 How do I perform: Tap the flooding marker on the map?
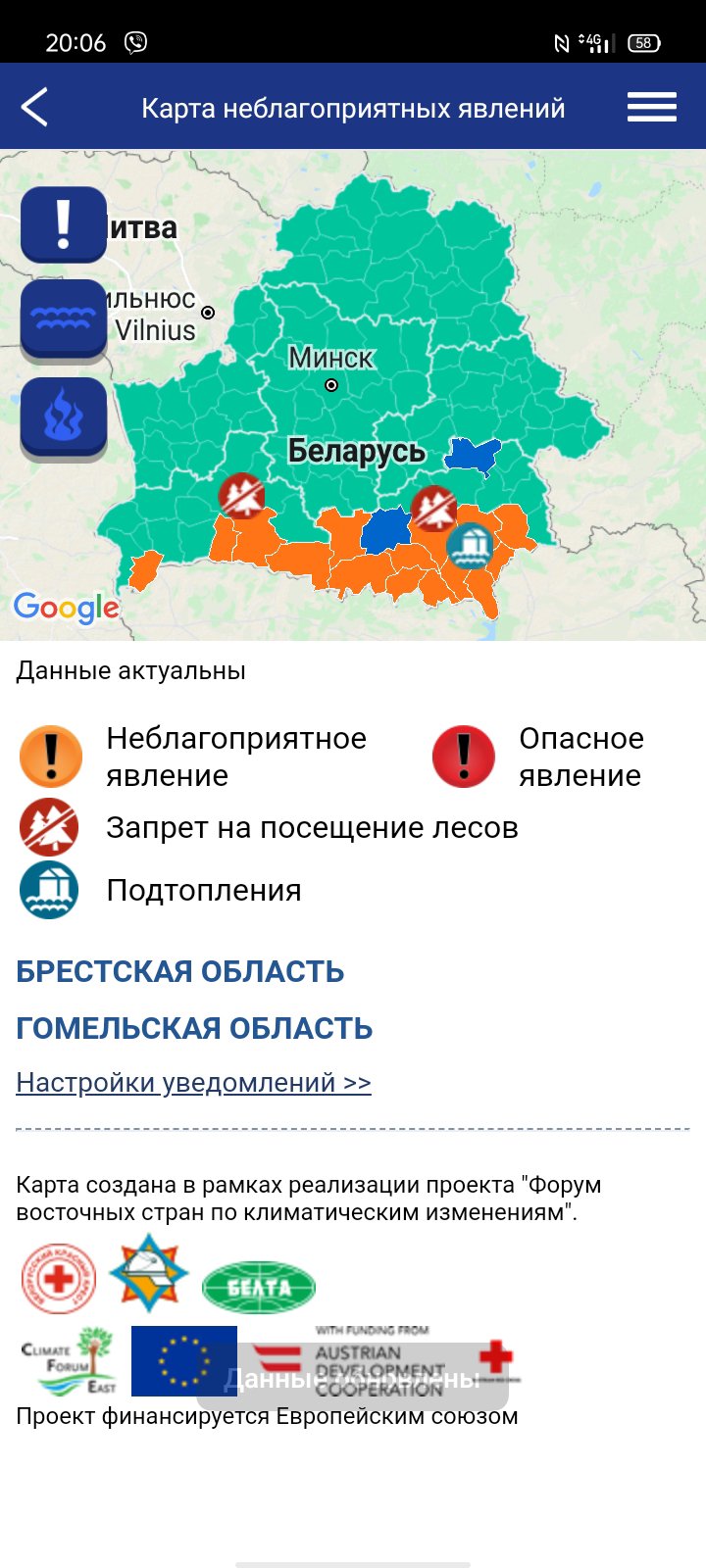click(x=470, y=546)
